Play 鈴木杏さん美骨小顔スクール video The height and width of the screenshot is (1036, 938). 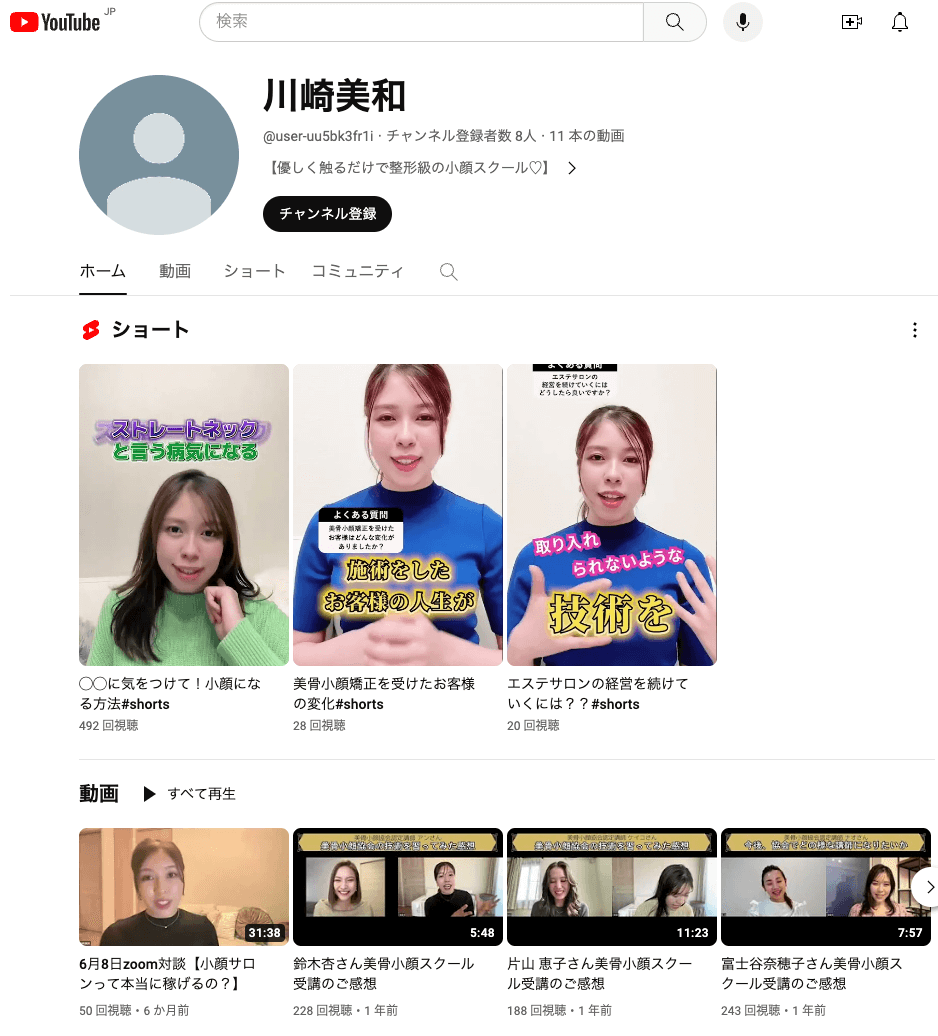398,887
